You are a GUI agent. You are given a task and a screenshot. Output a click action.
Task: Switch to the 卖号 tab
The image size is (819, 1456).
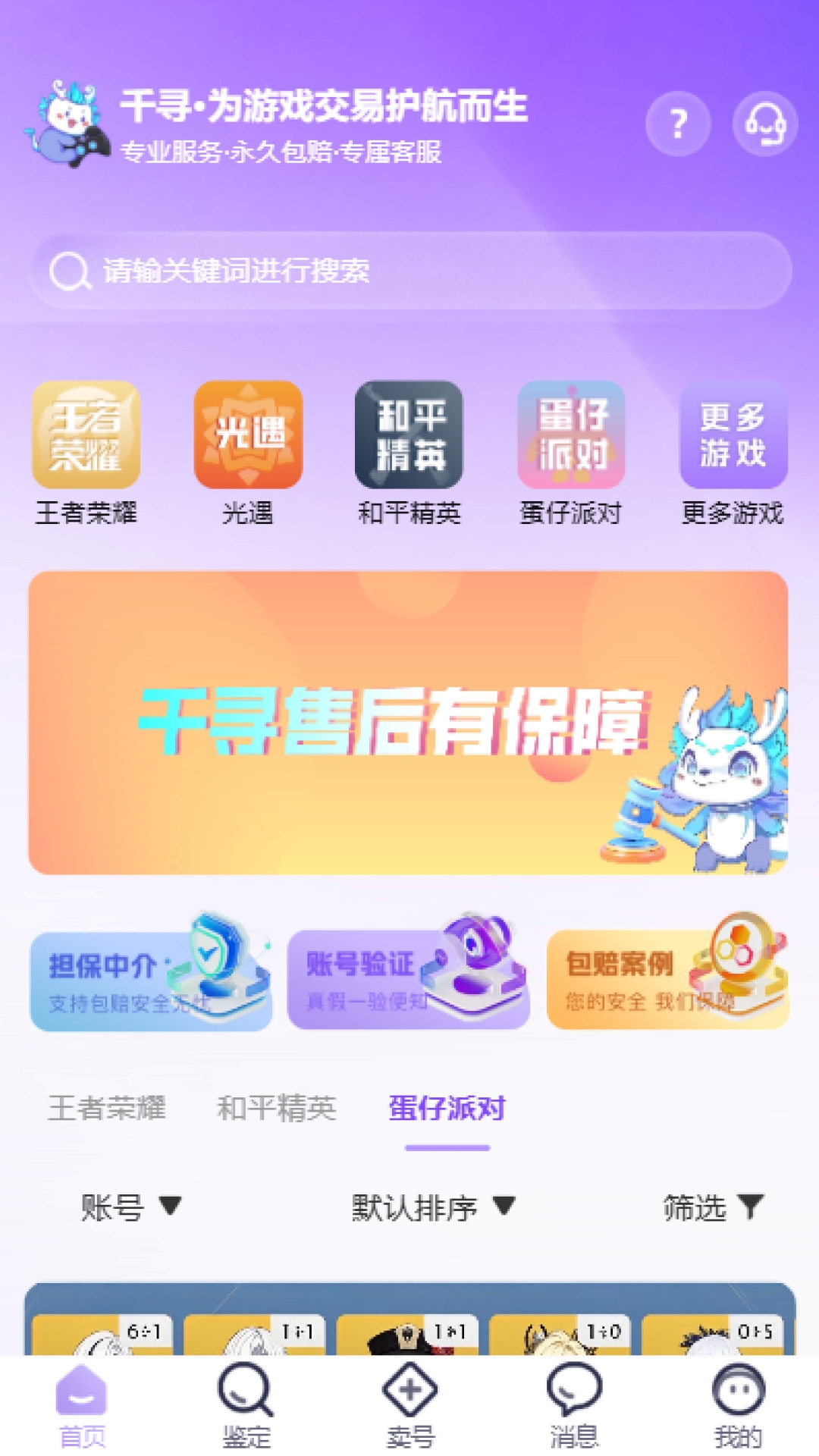409,1405
